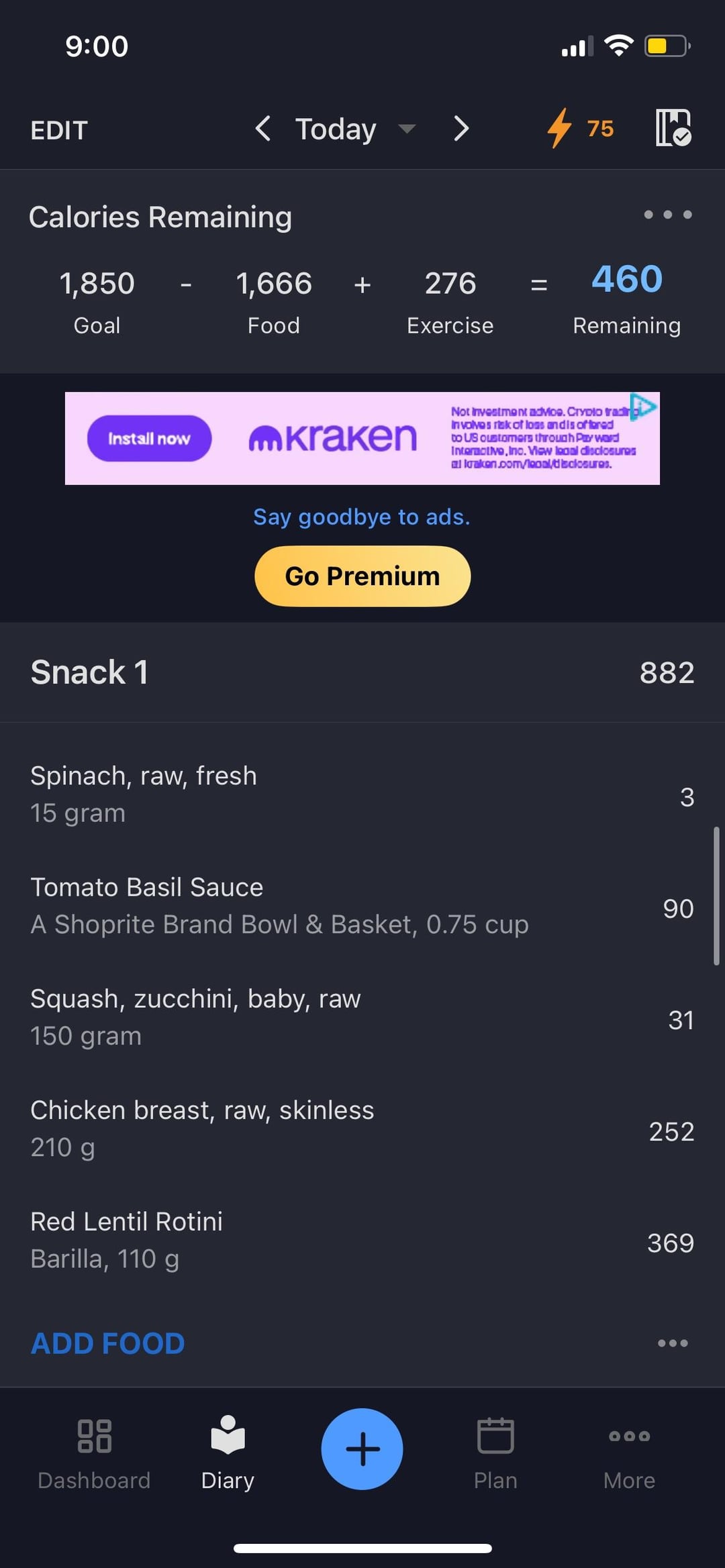Tap Install now on Kraken ad

(x=149, y=439)
